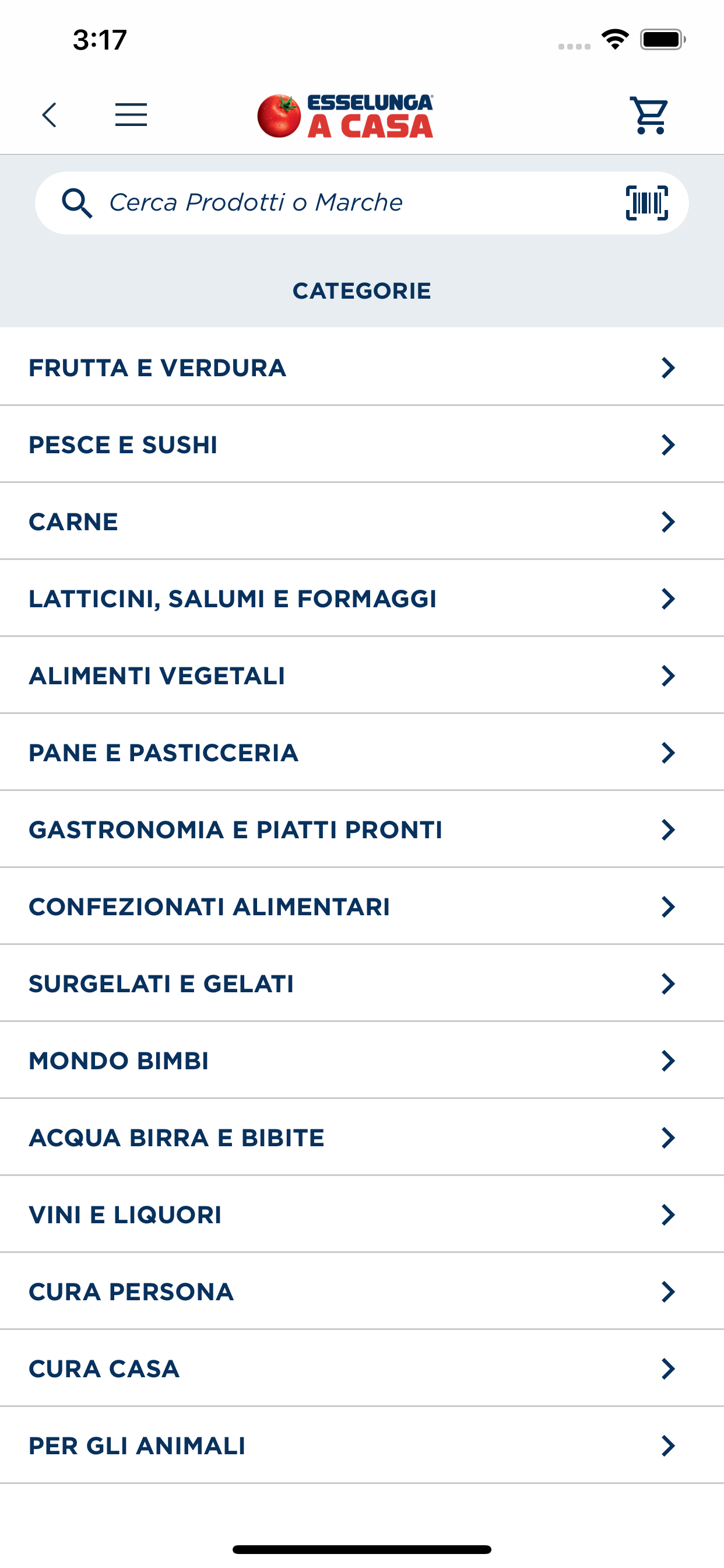This screenshot has width=724, height=1568.
Task: Select the Cura Persona category
Action: click(x=362, y=1291)
